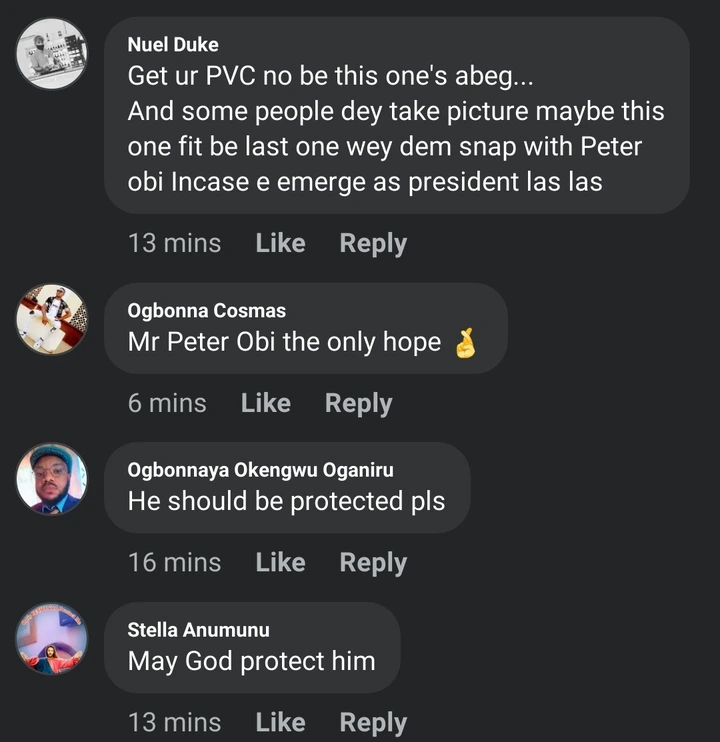Reply to Ogbonna Cosmas's comment
Screen dimensions: 720x742
tap(358, 403)
